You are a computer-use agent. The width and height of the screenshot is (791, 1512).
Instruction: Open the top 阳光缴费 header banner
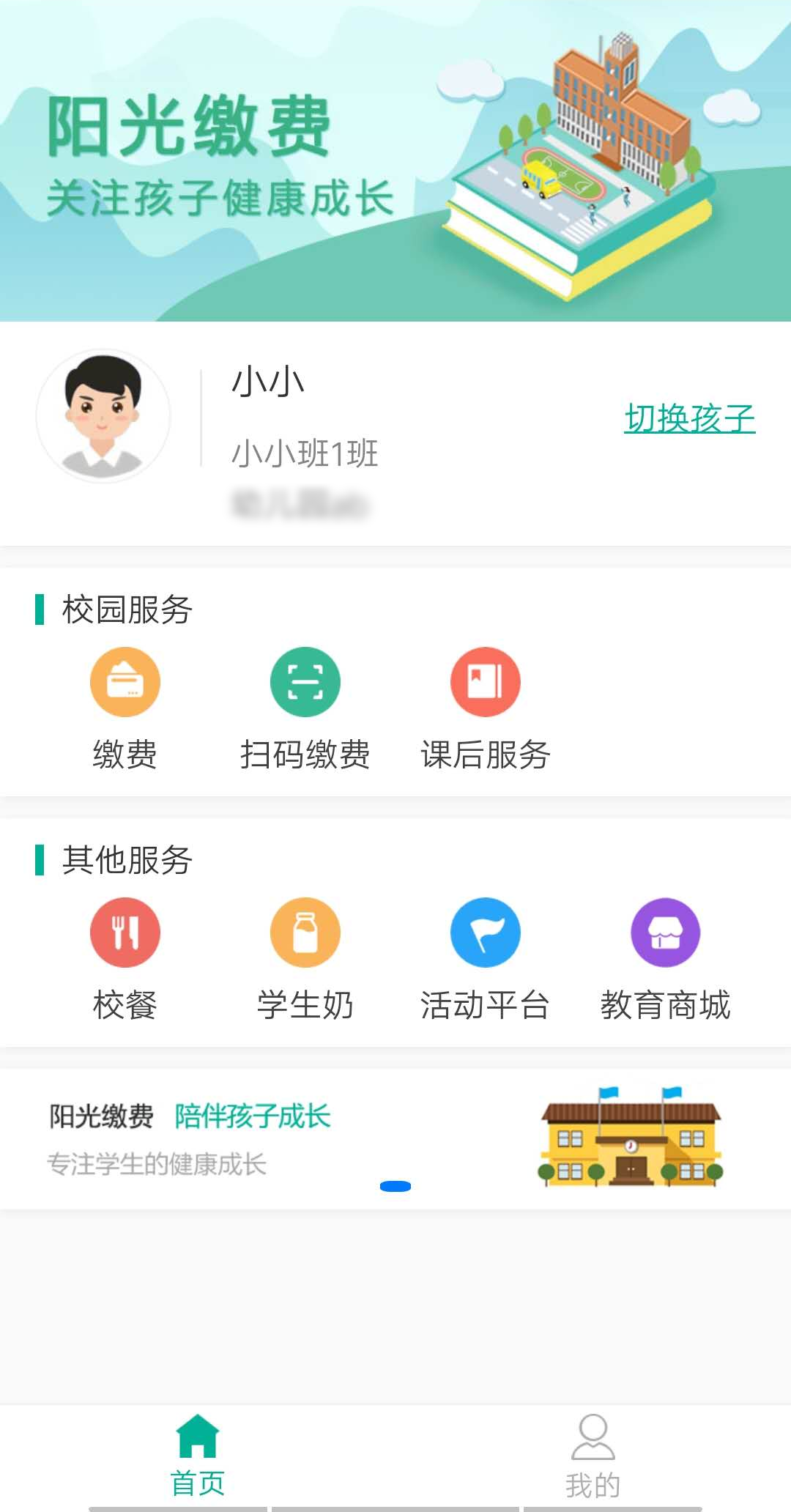(x=395, y=161)
